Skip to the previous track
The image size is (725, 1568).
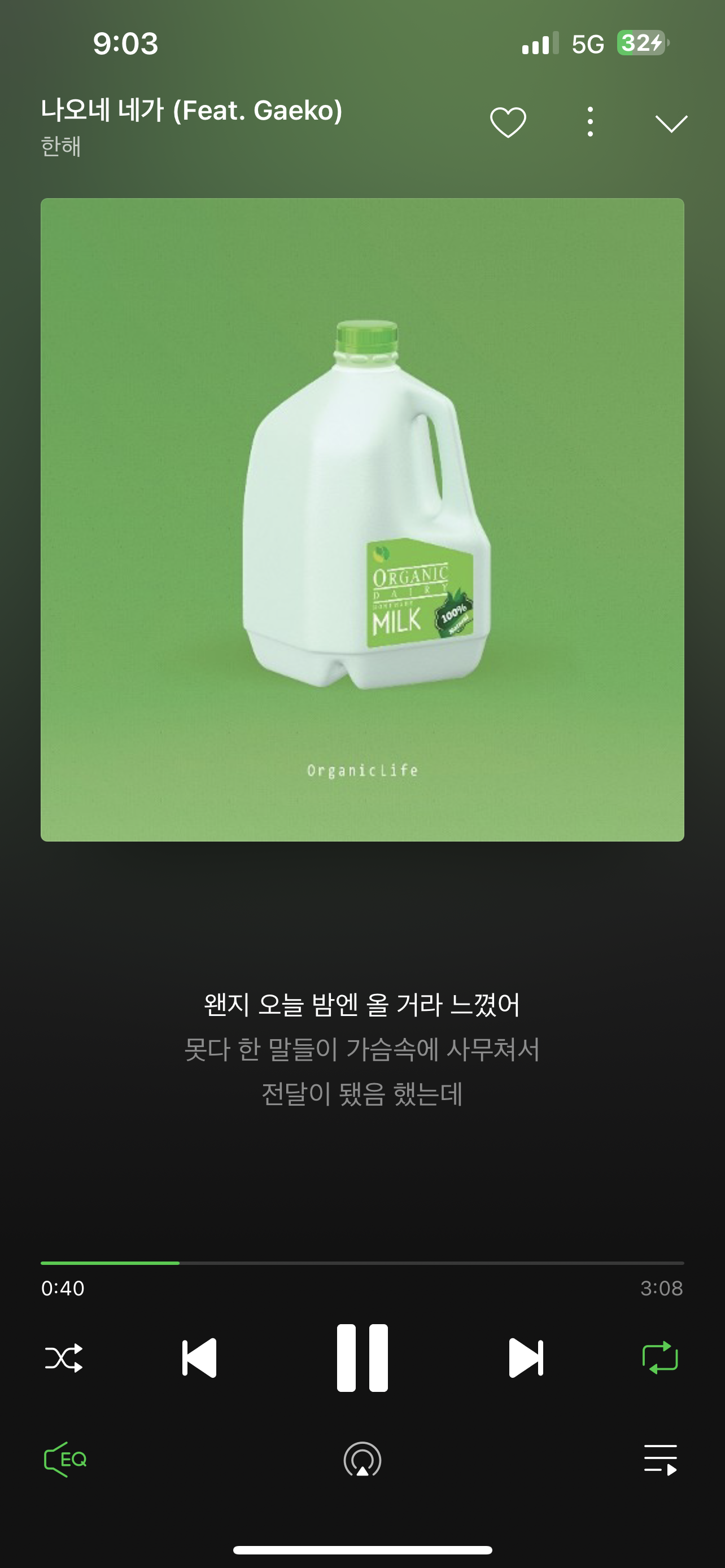200,1357
